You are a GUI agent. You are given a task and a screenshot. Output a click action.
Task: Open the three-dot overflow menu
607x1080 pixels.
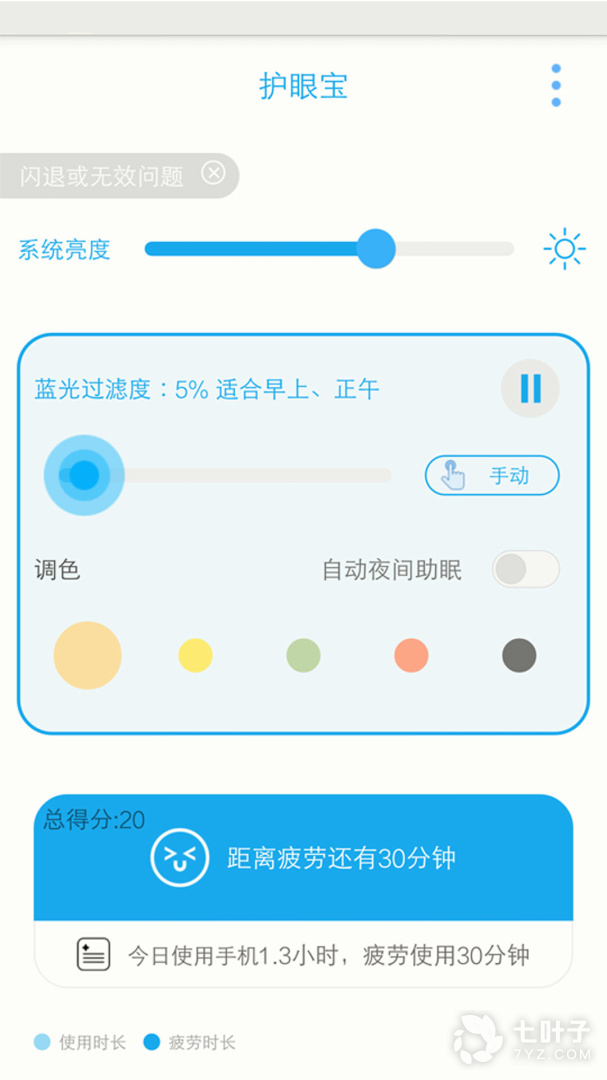pos(556,85)
